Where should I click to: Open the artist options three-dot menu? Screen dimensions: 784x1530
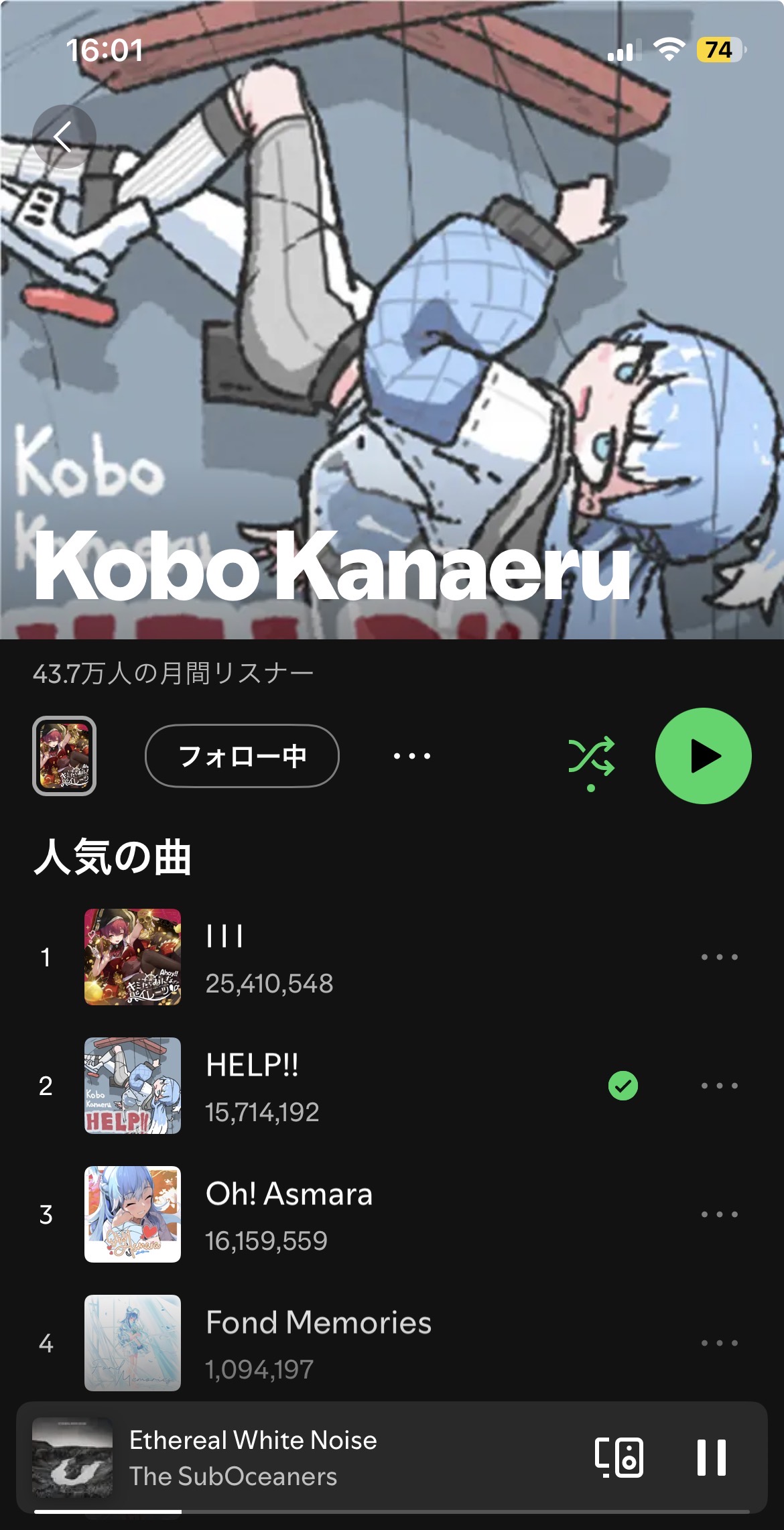(x=412, y=756)
